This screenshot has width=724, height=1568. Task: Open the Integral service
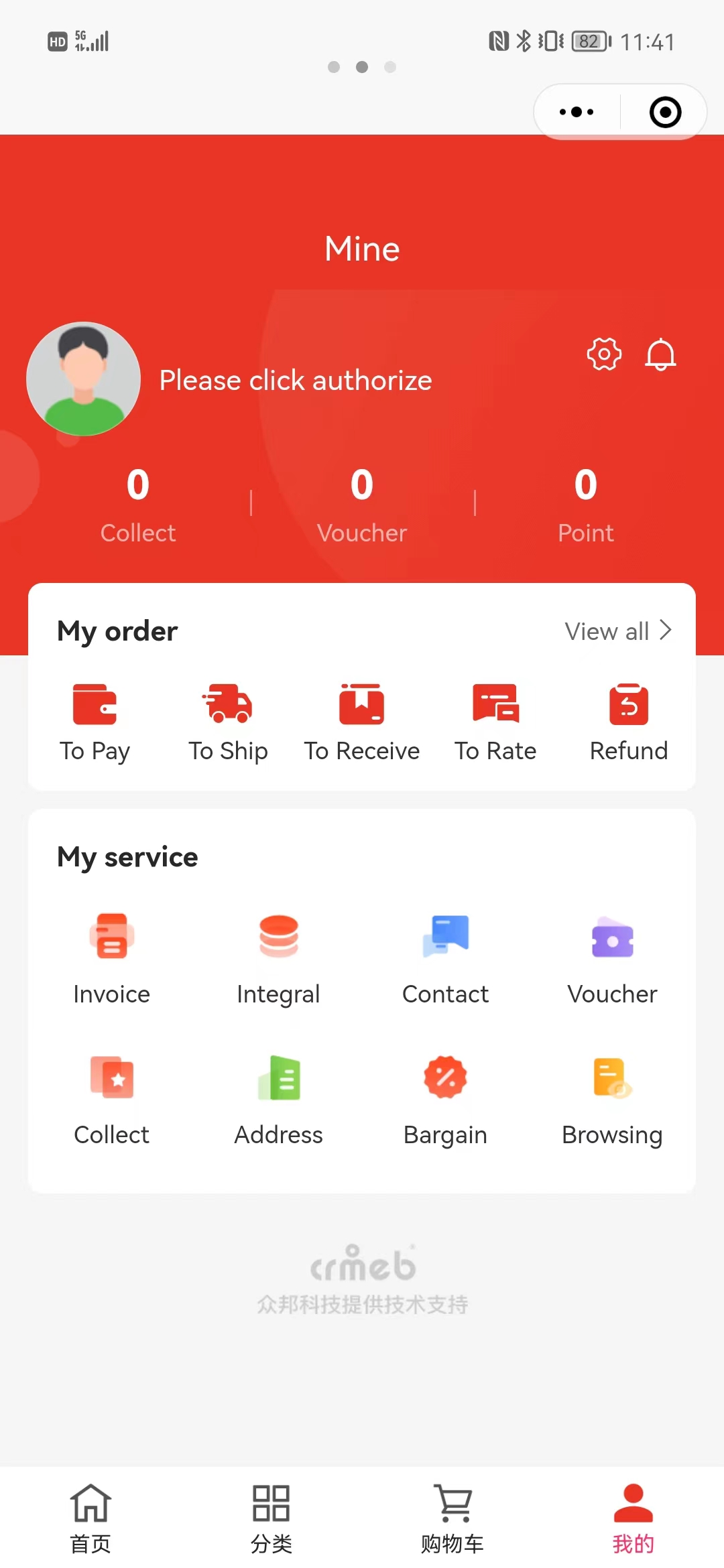[x=278, y=958]
